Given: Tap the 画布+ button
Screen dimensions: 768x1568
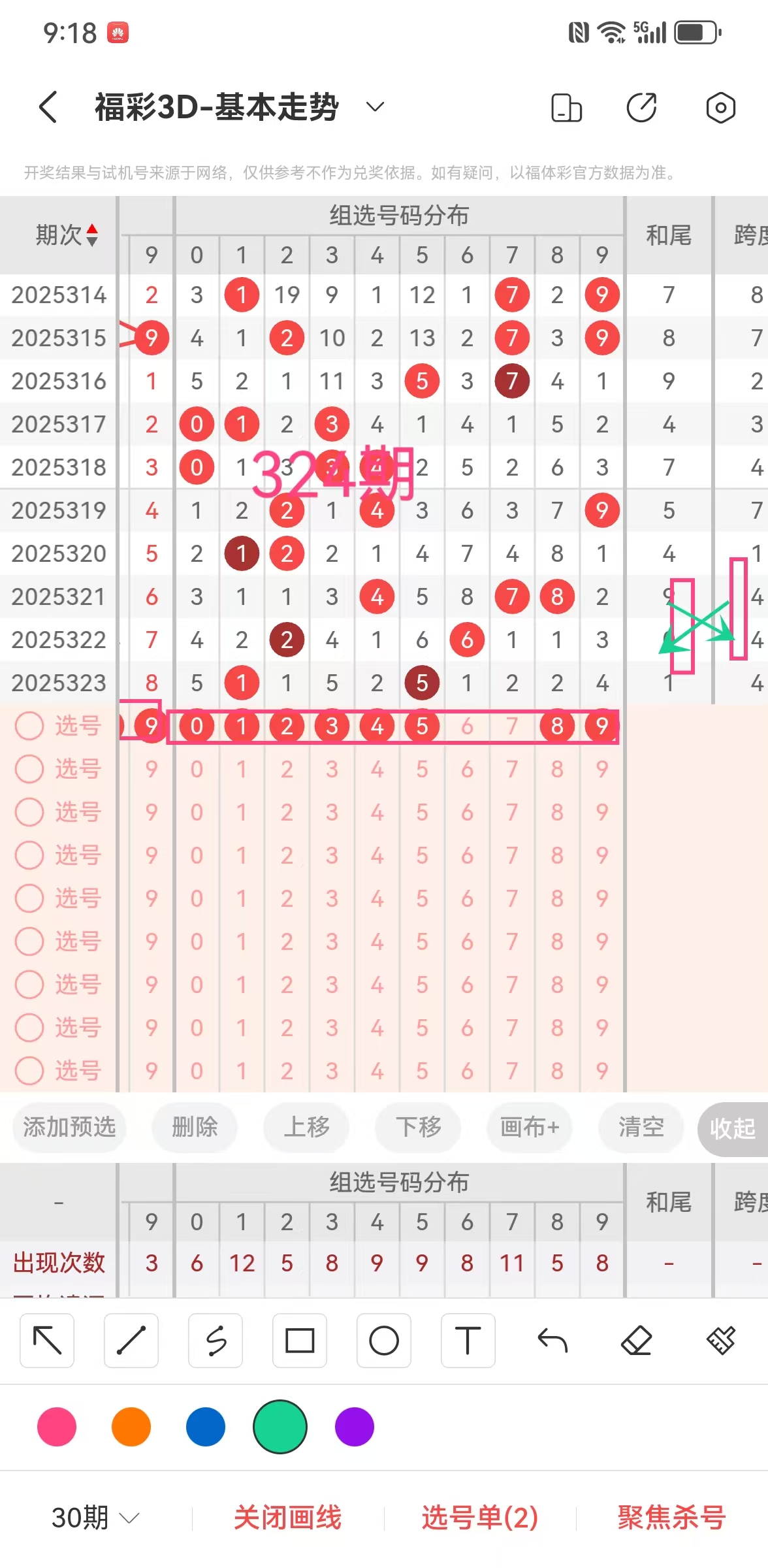Looking at the screenshot, I should (530, 1127).
